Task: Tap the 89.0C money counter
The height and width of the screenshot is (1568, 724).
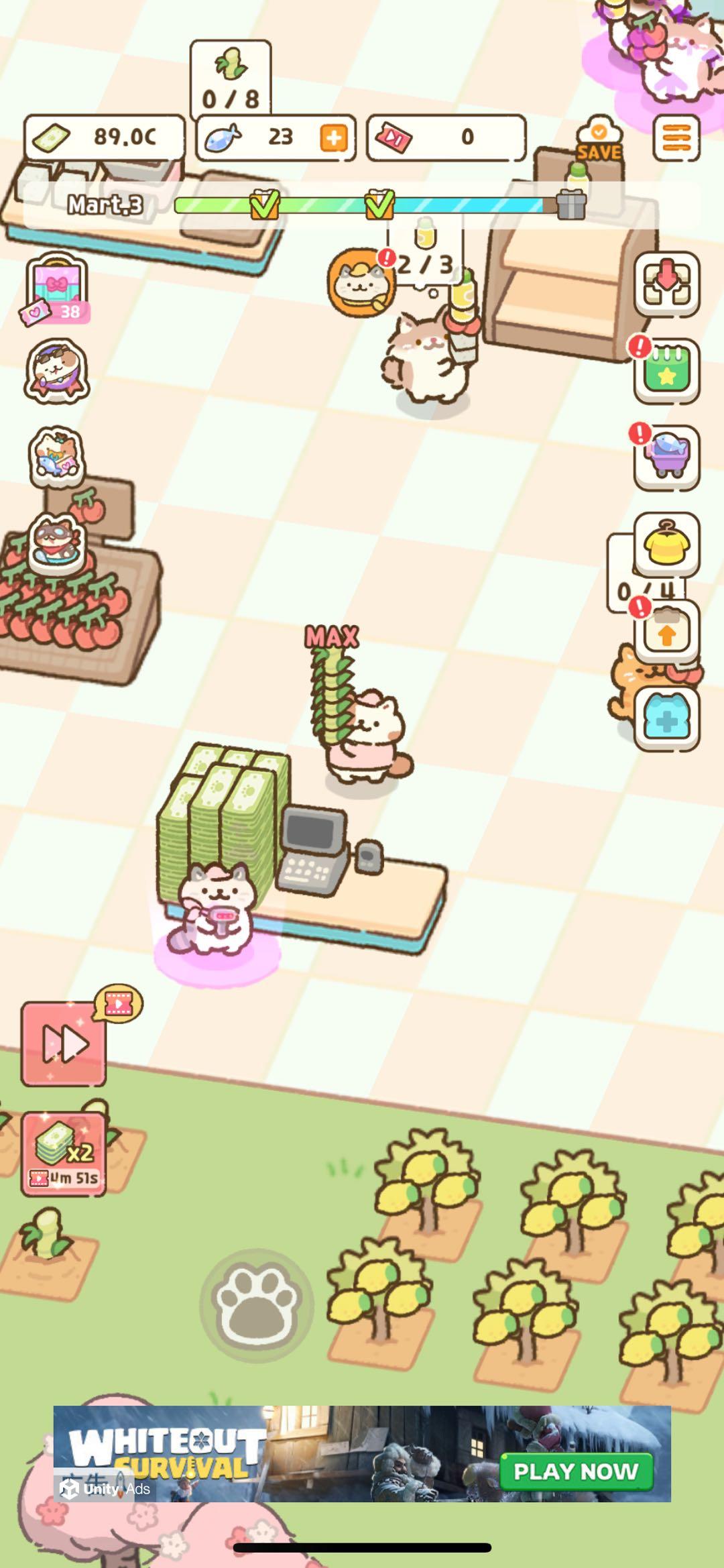Action: click(104, 135)
